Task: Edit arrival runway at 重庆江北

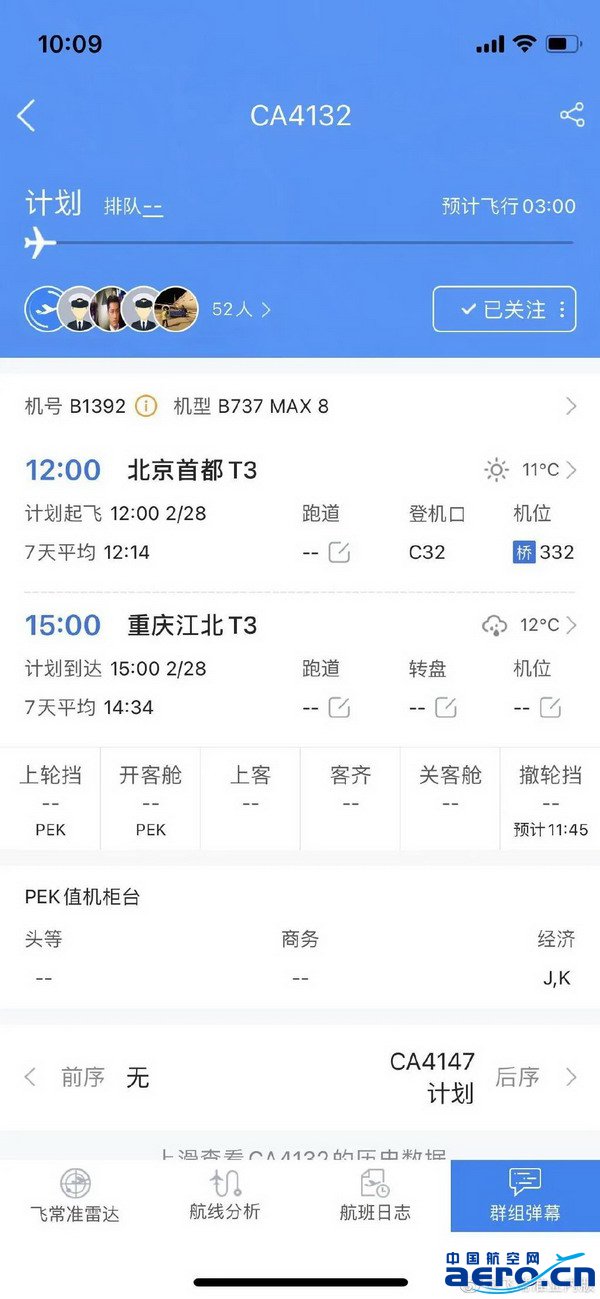Action: pos(339,707)
